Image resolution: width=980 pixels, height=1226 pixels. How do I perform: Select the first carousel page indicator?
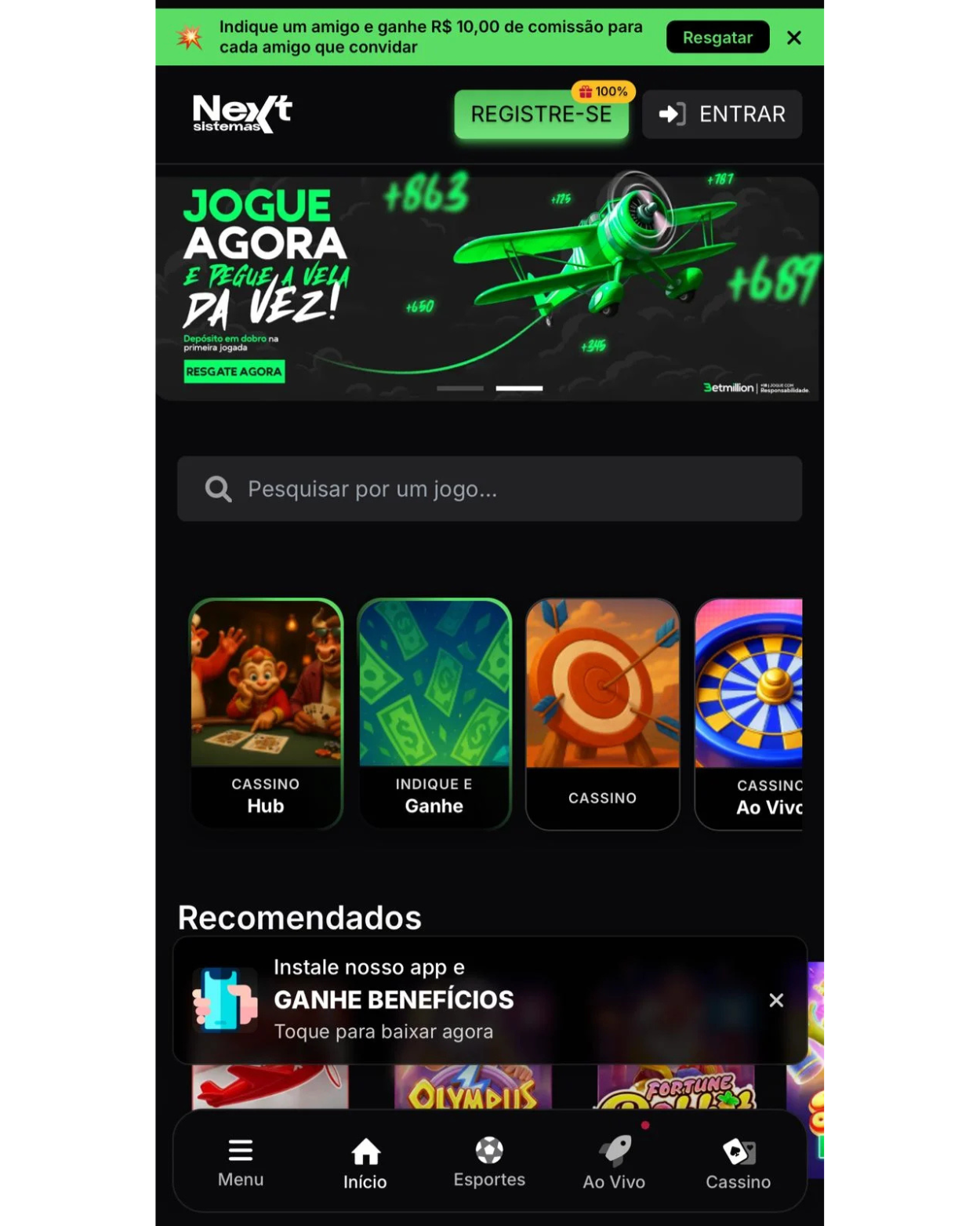coord(460,388)
